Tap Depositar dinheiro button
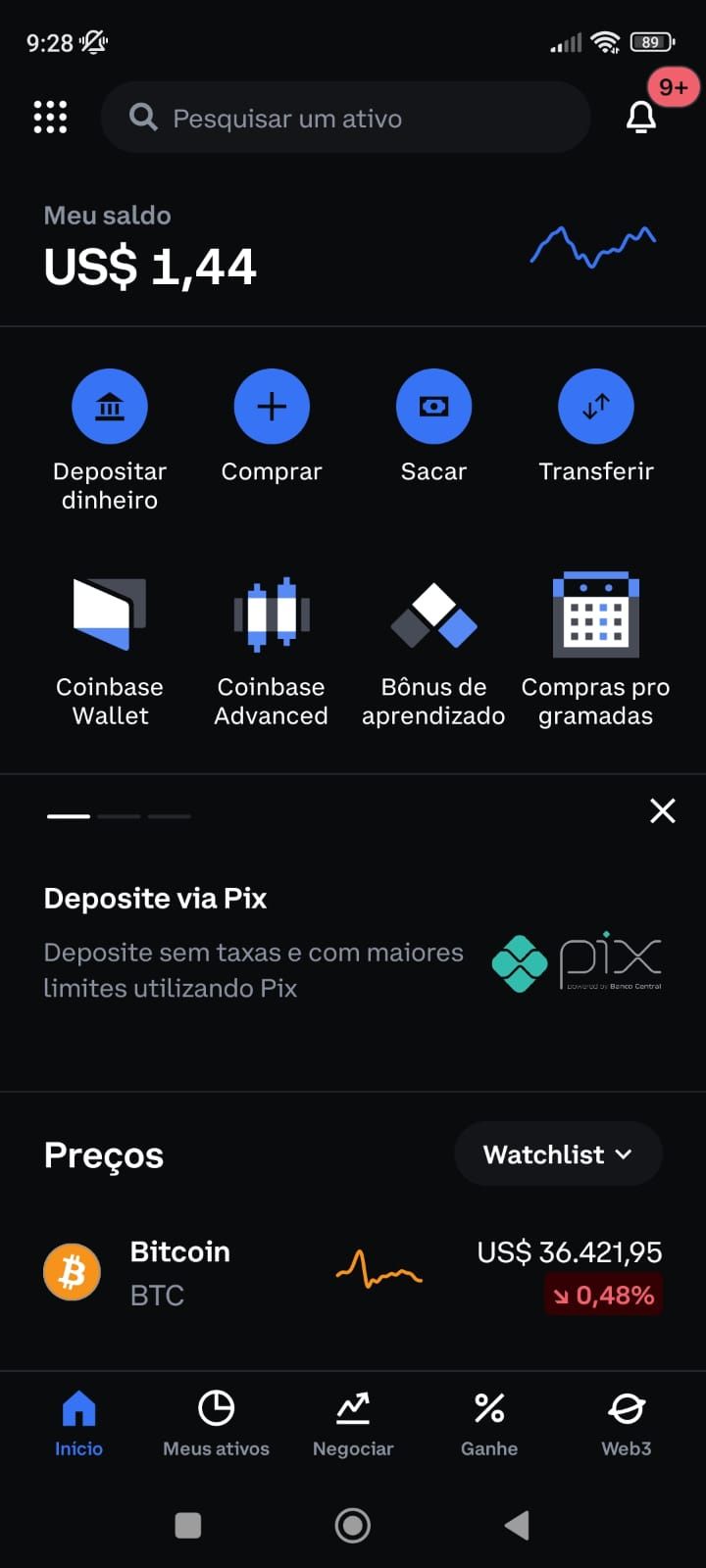706x1568 pixels. point(110,407)
